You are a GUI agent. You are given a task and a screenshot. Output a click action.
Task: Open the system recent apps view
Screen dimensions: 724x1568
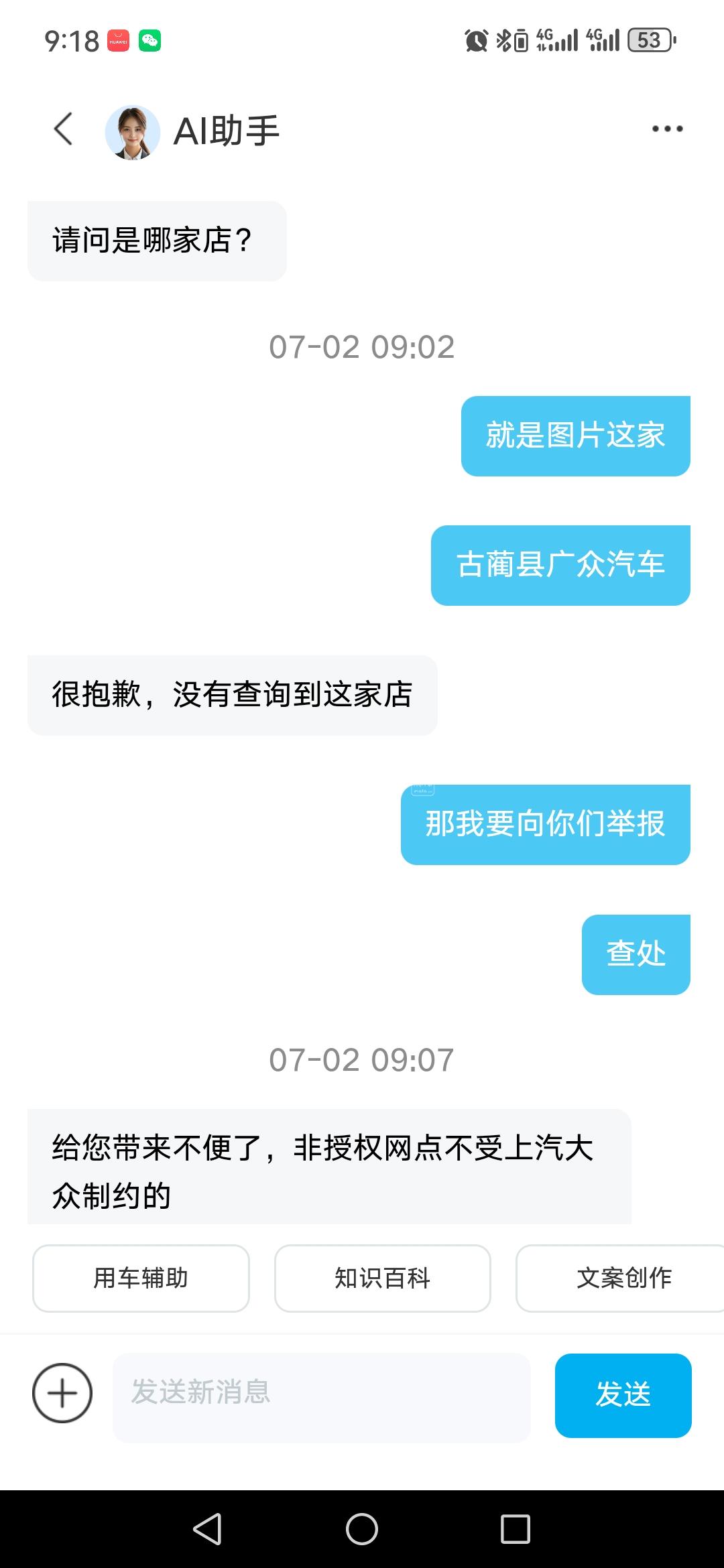tap(516, 1529)
